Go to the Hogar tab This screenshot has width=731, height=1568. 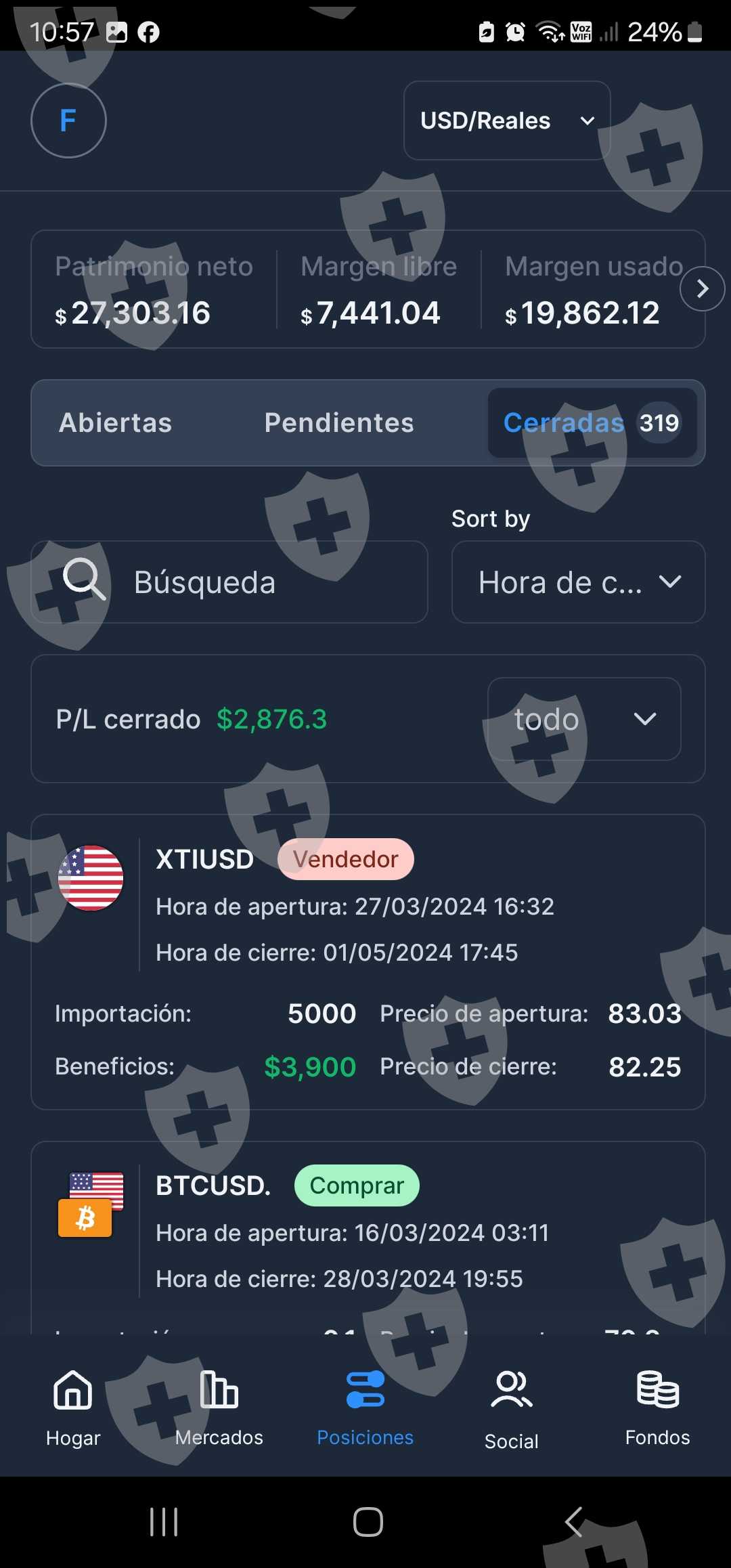[x=73, y=1408]
